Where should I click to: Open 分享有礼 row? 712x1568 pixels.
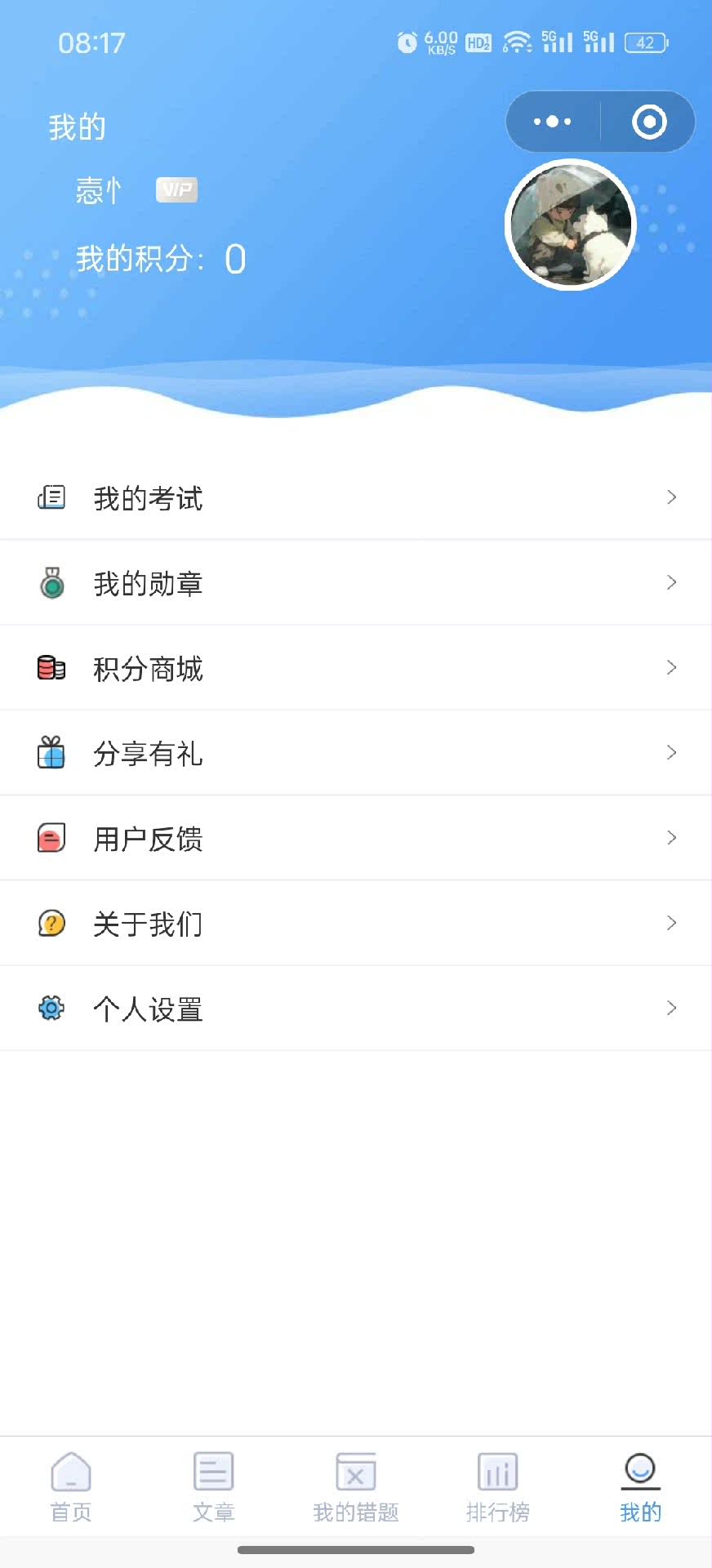[x=356, y=753]
